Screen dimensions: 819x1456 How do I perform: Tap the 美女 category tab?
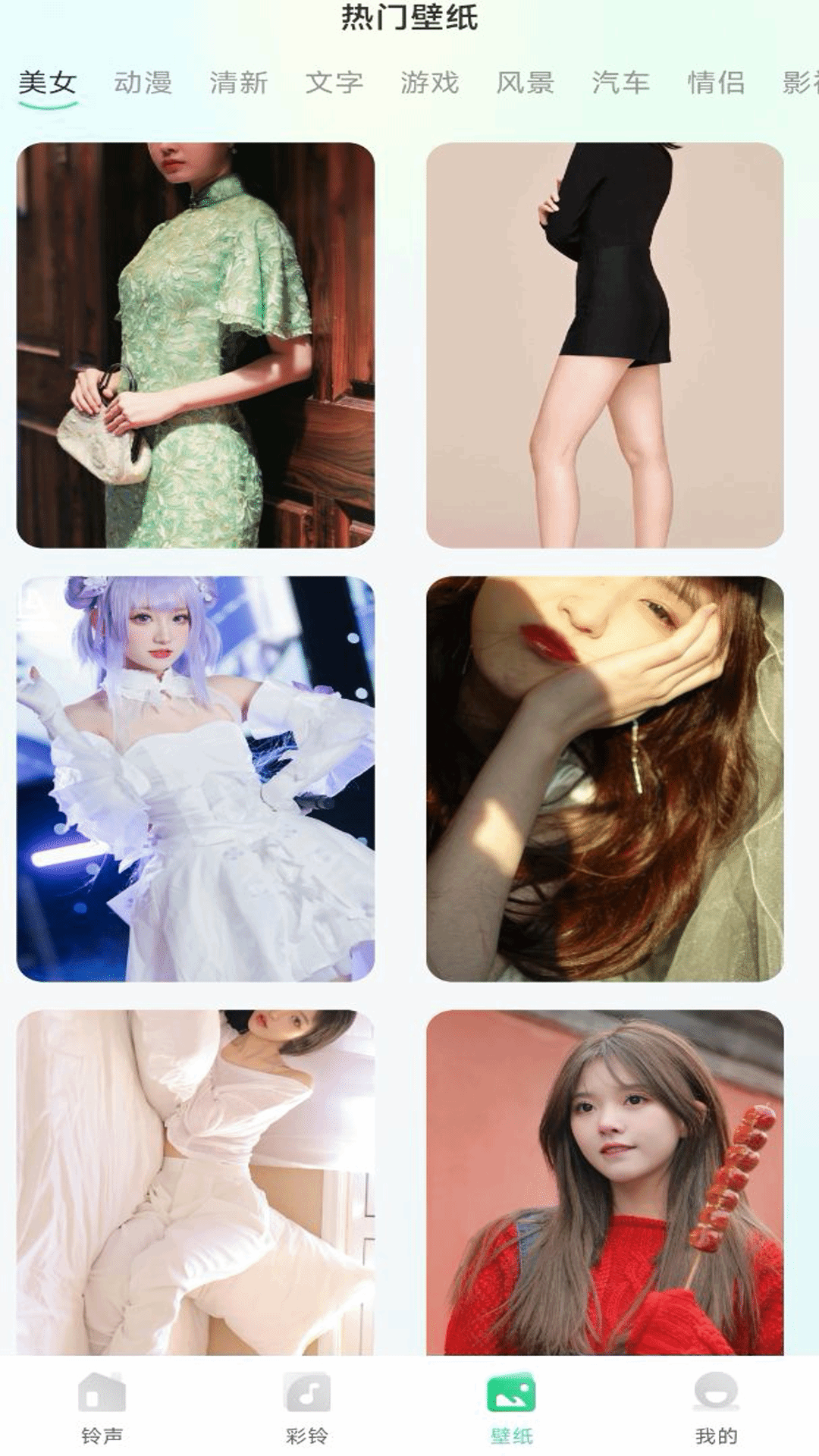coord(48,82)
